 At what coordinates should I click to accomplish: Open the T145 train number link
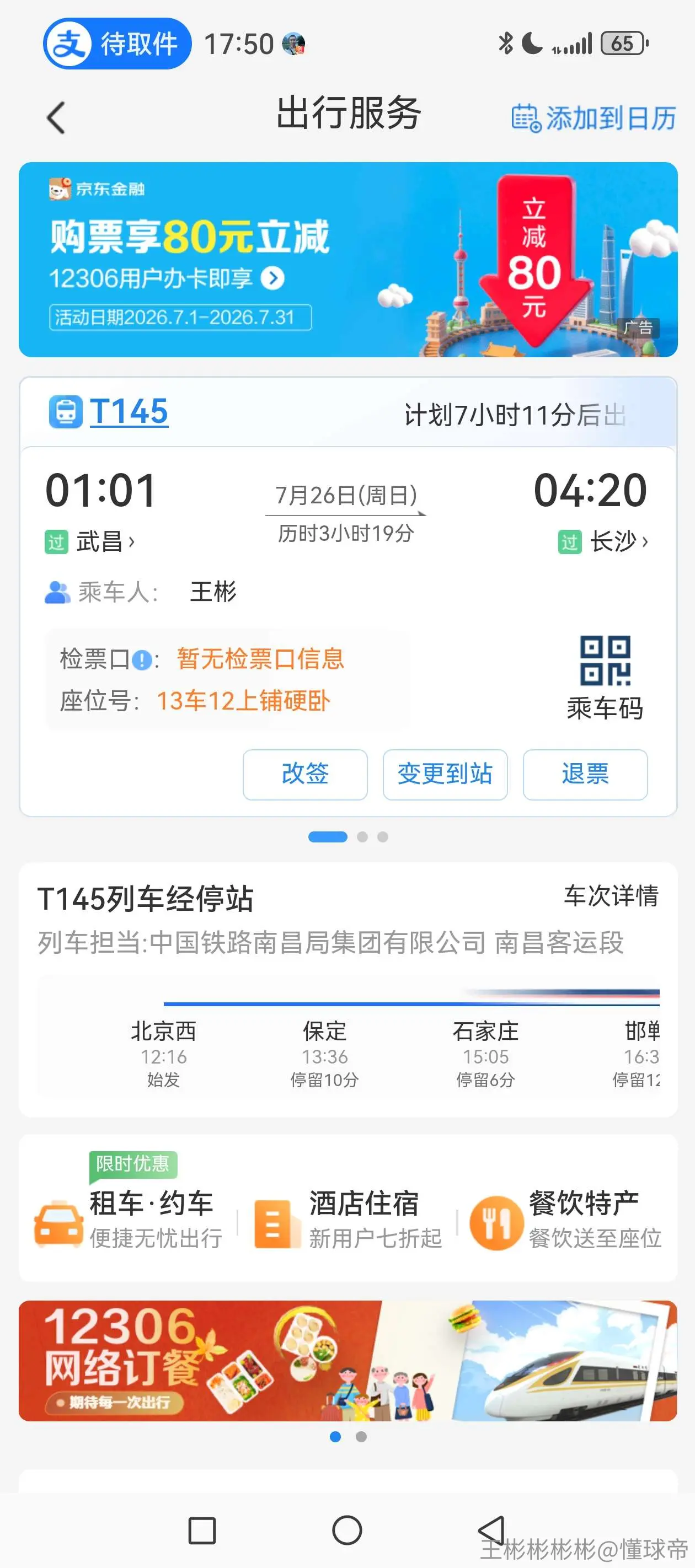click(129, 411)
